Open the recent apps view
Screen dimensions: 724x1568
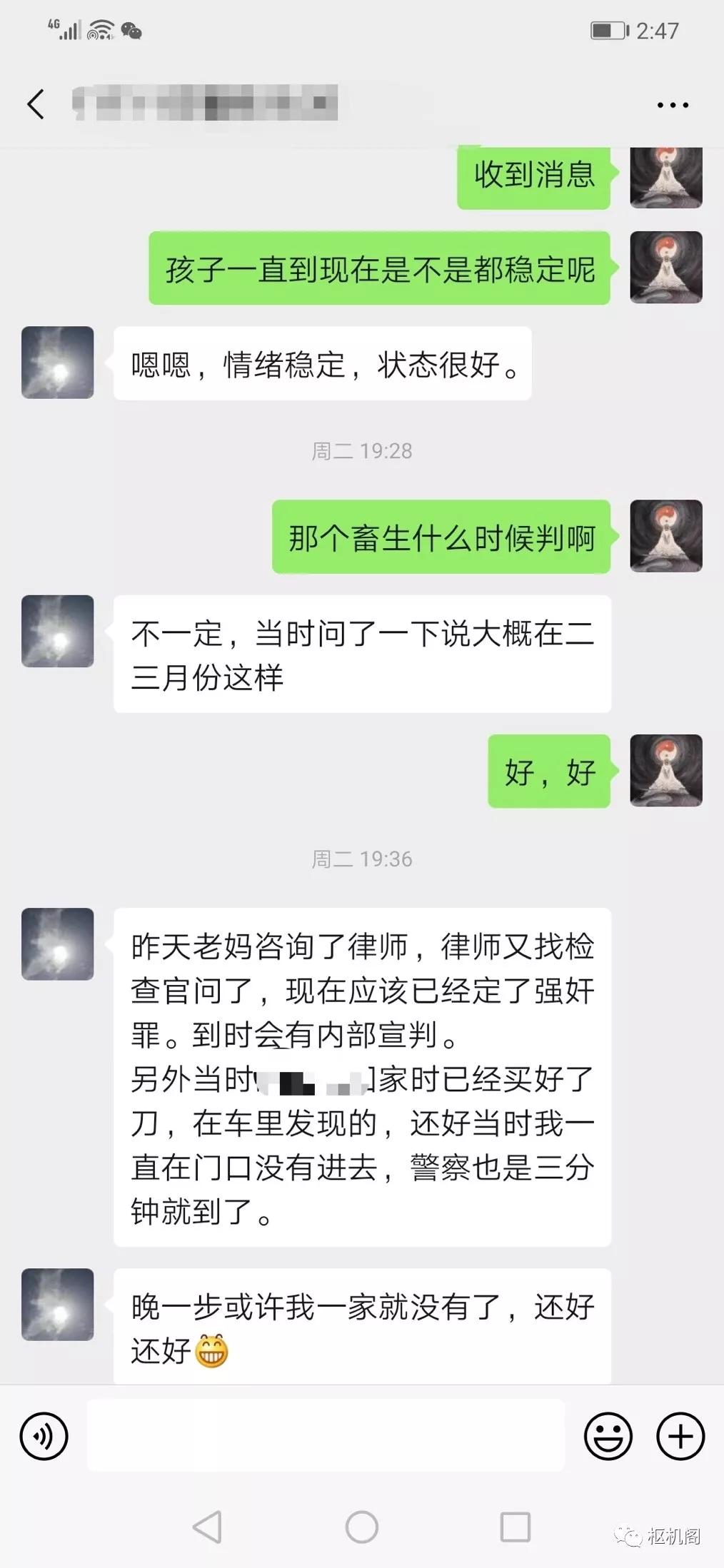coord(516,1527)
